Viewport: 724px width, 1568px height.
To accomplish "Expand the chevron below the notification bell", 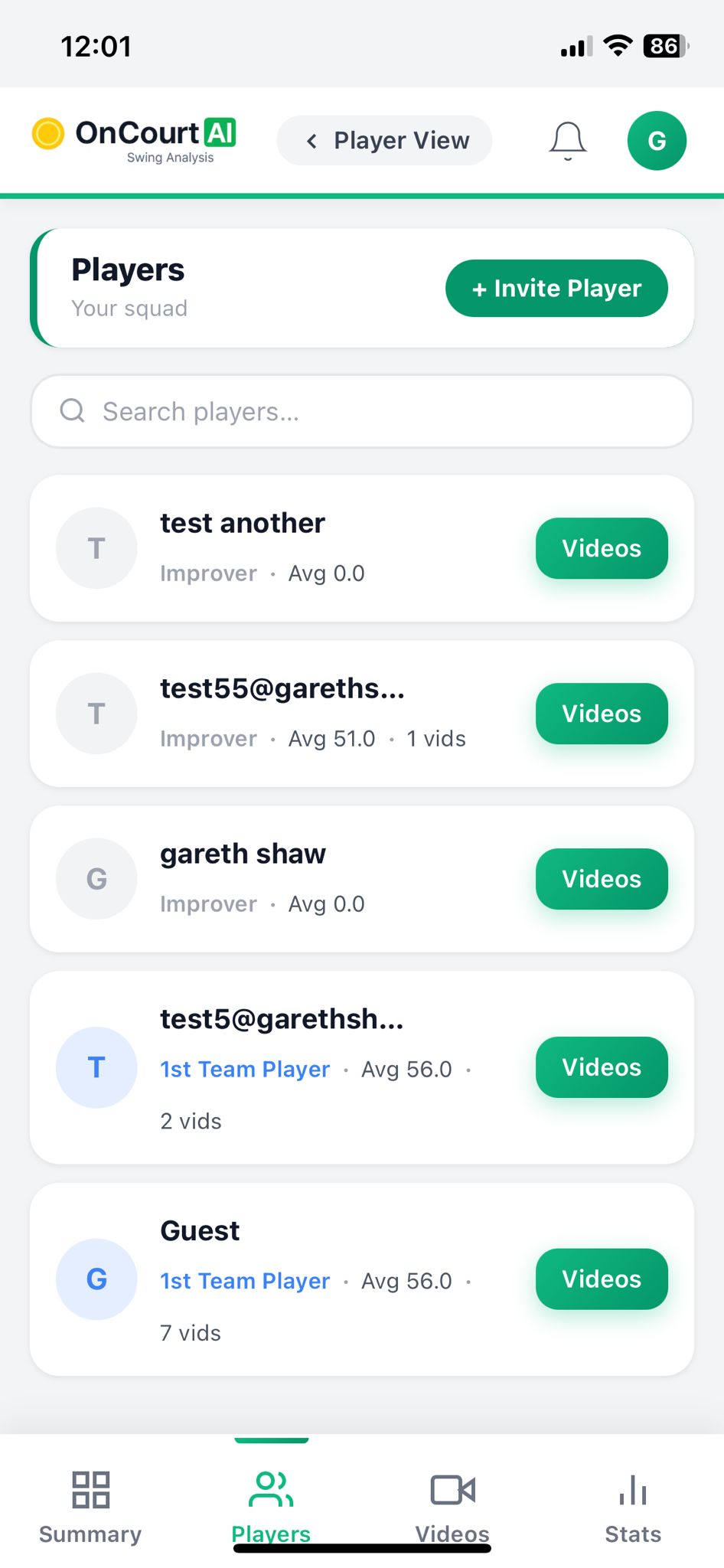I will point(567,158).
